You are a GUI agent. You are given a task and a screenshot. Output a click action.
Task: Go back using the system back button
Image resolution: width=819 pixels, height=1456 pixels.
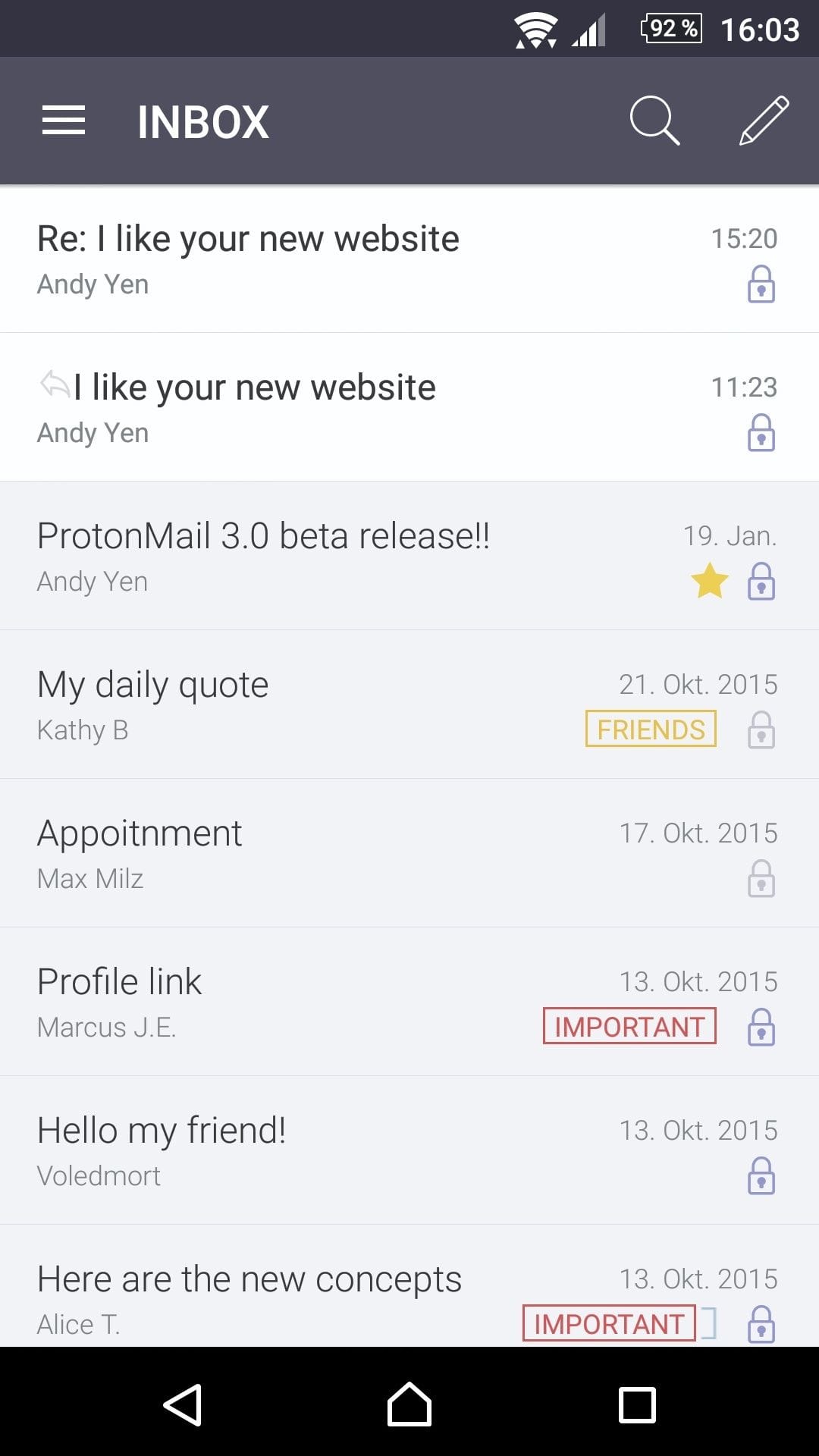click(x=183, y=1404)
